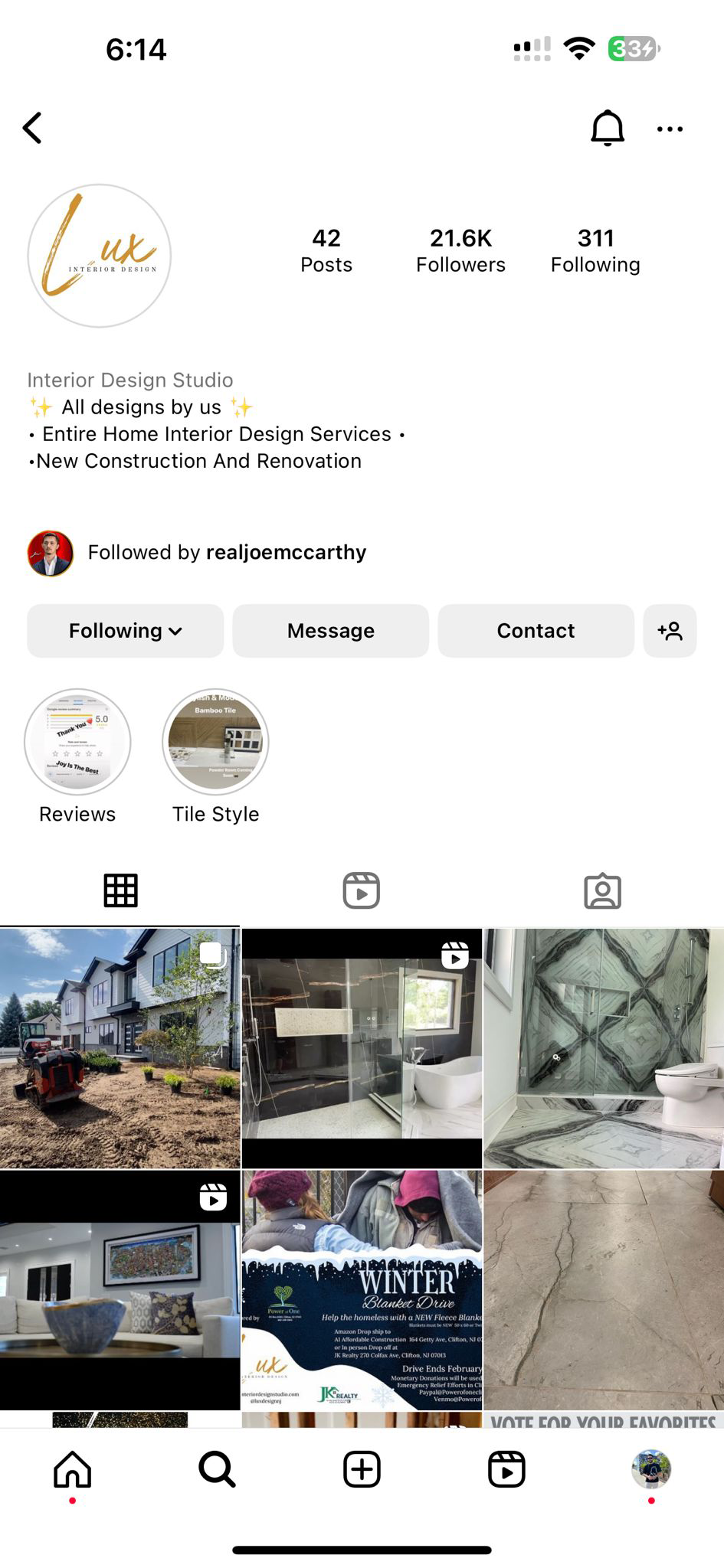Expand the Following dropdown button
This screenshot has width=724, height=1568.
125,630
